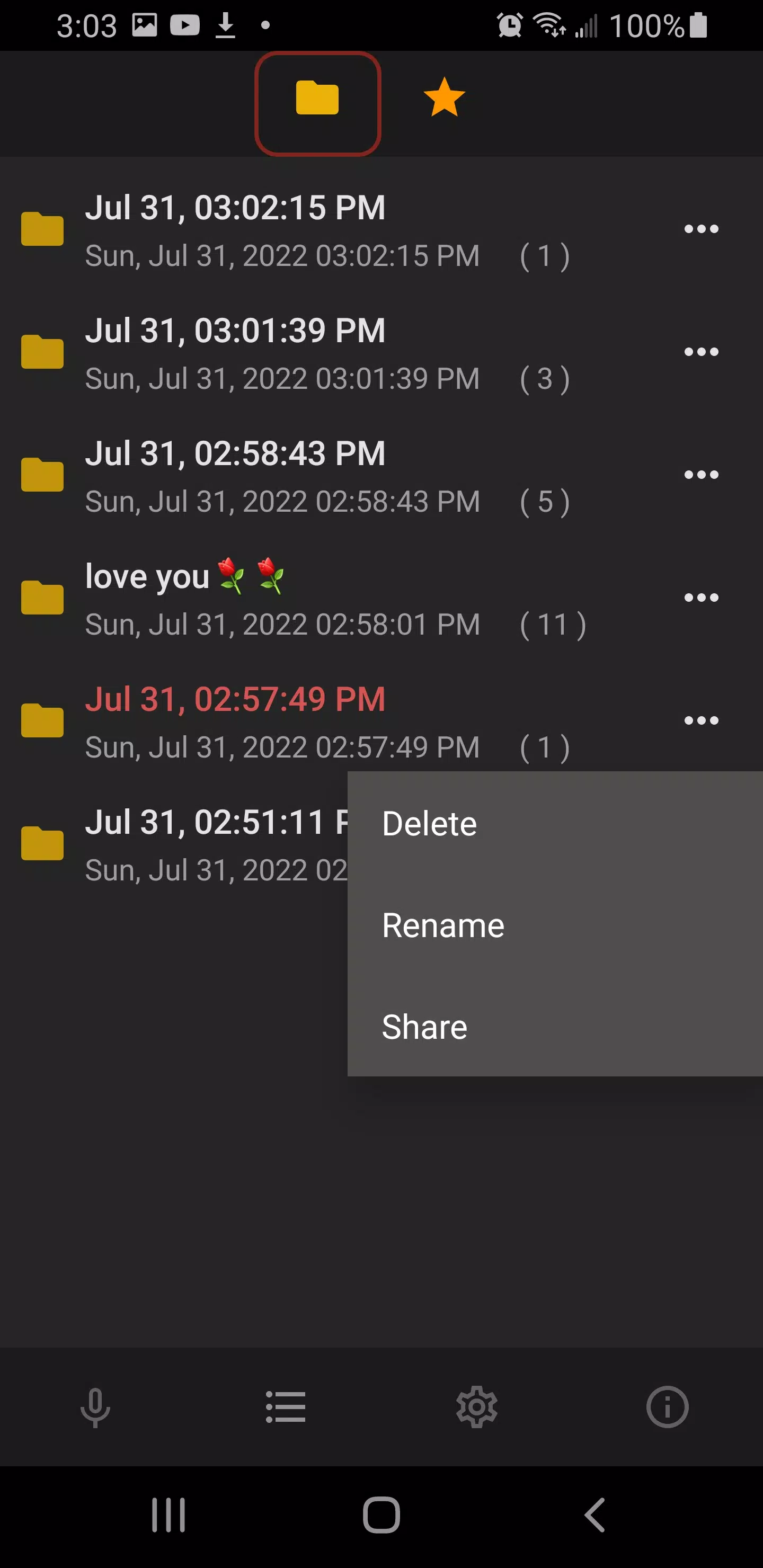
Task: Switch to the favorites star tab
Action: [444, 97]
